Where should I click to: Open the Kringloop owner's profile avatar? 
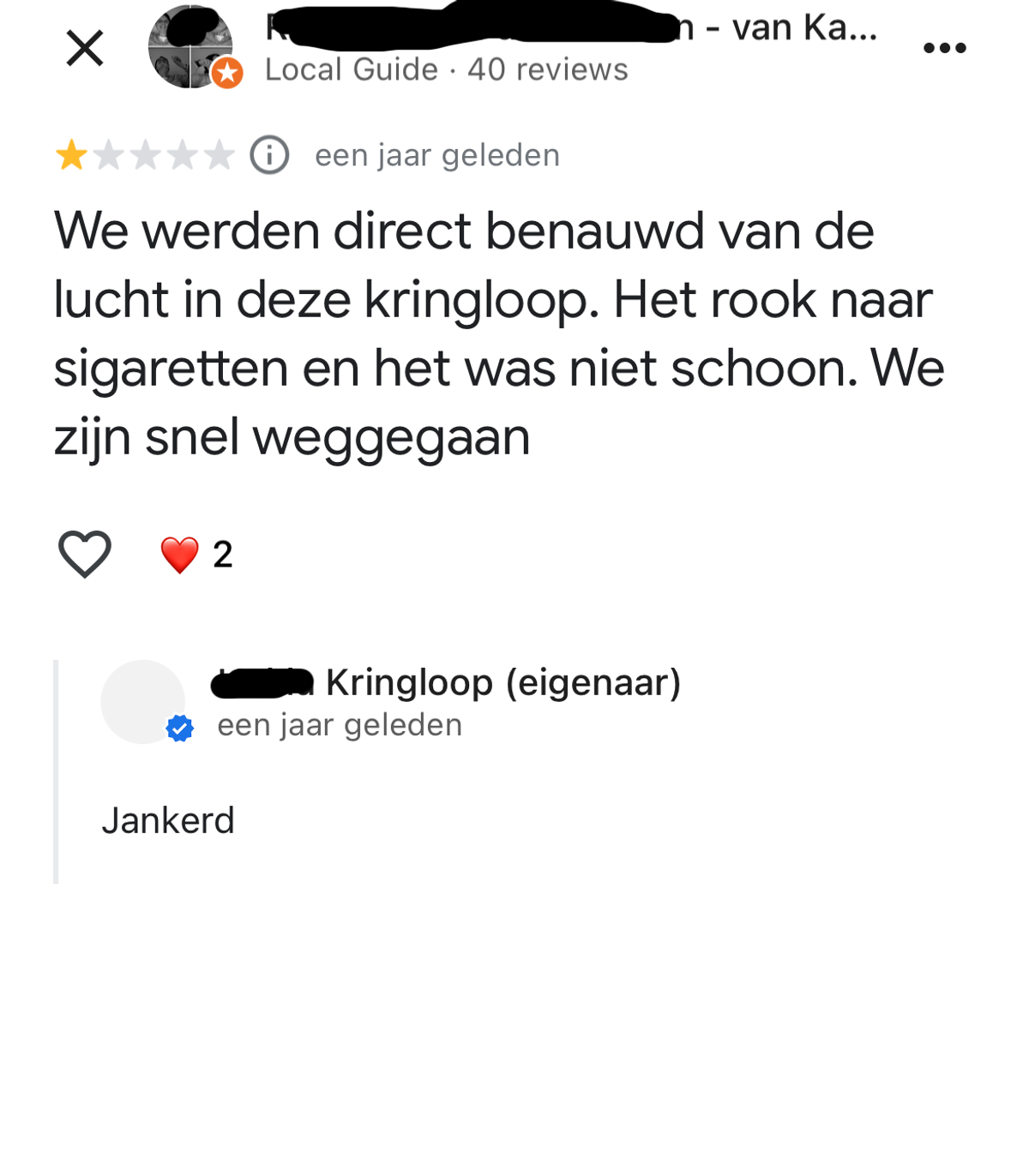pos(143,702)
